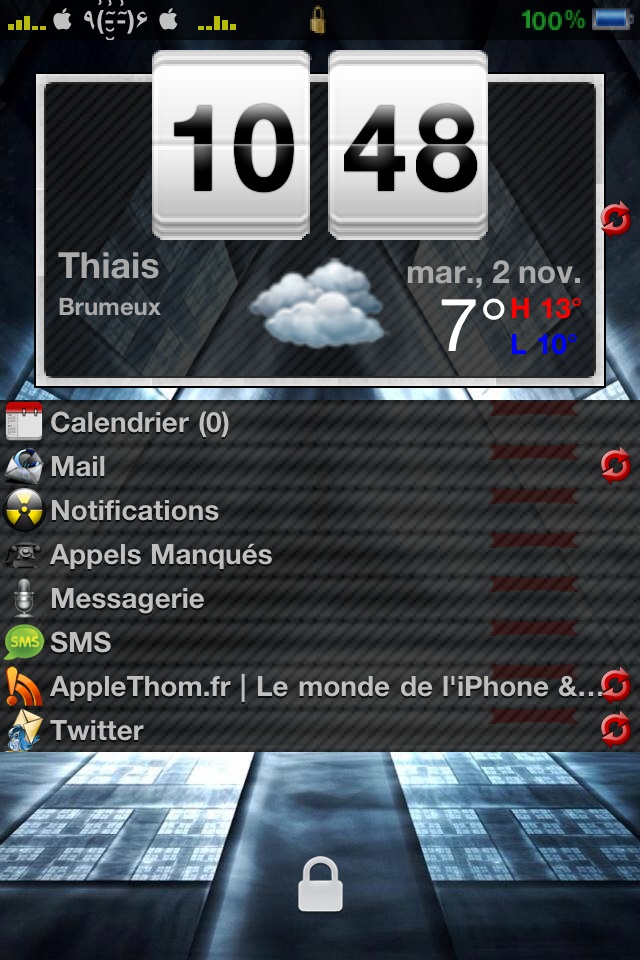Image resolution: width=640 pixels, height=960 pixels.
Task: Refresh the weather widget
Action: (x=615, y=218)
